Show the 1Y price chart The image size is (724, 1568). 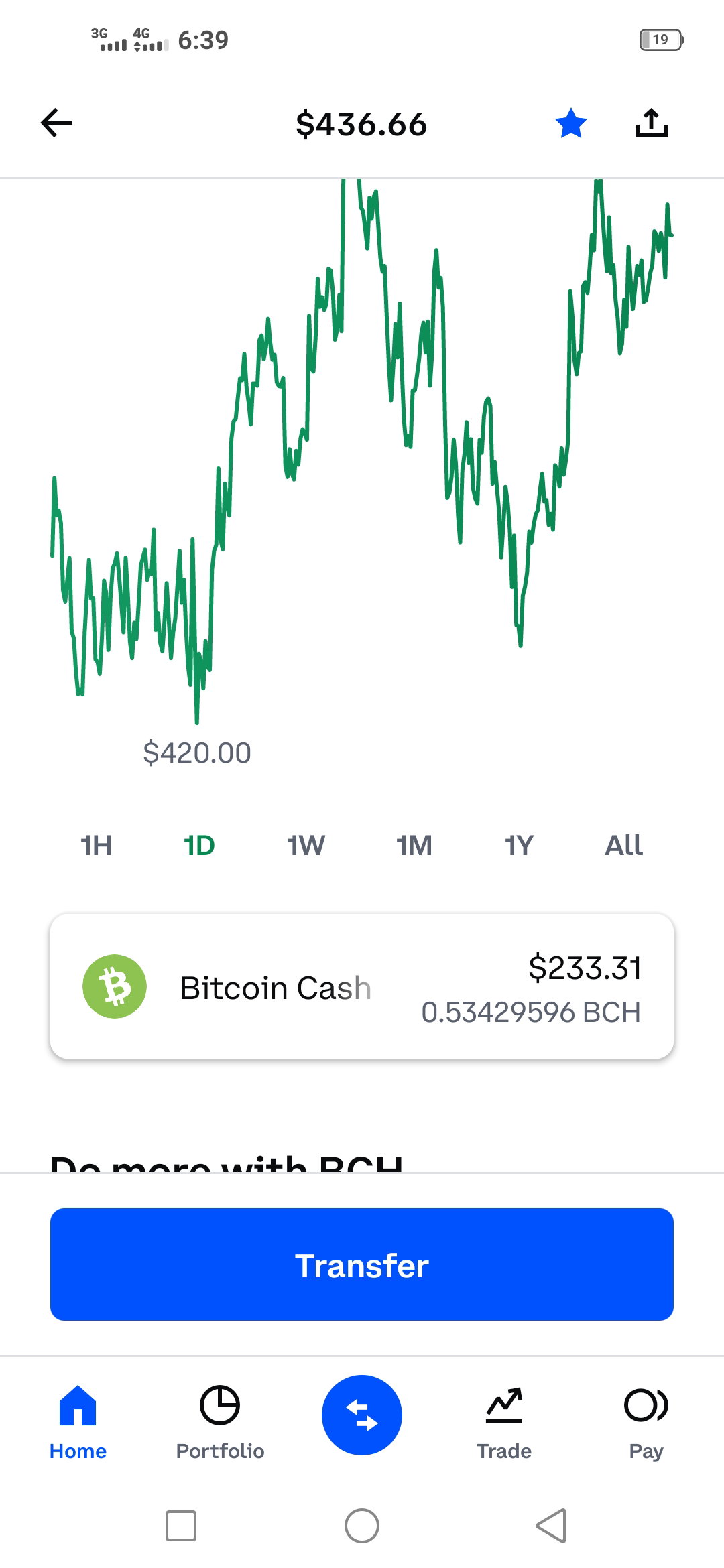(x=520, y=846)
